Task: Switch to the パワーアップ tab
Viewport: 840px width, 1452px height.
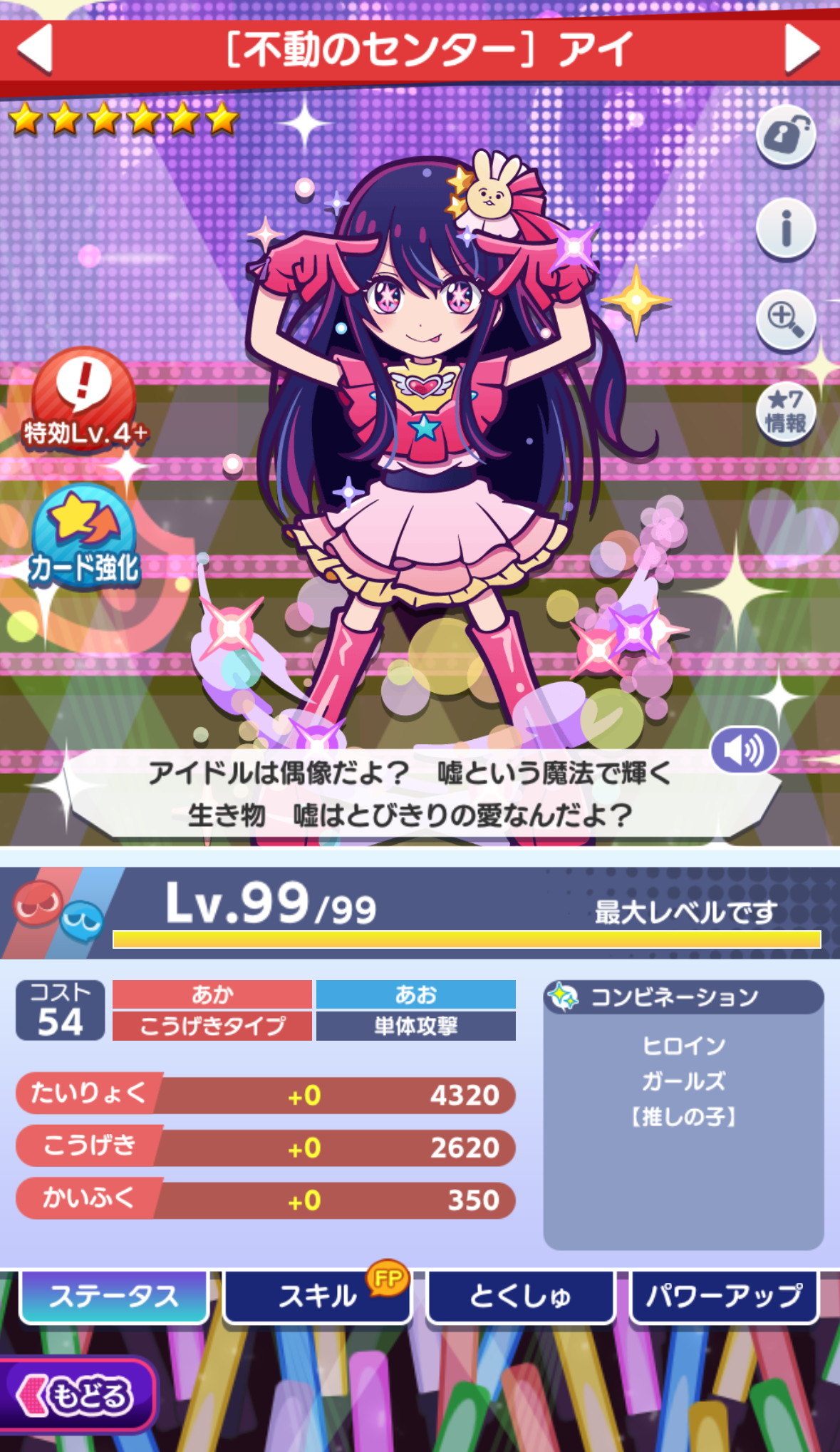Action: pyautogui.click(x=724, y=1295)
